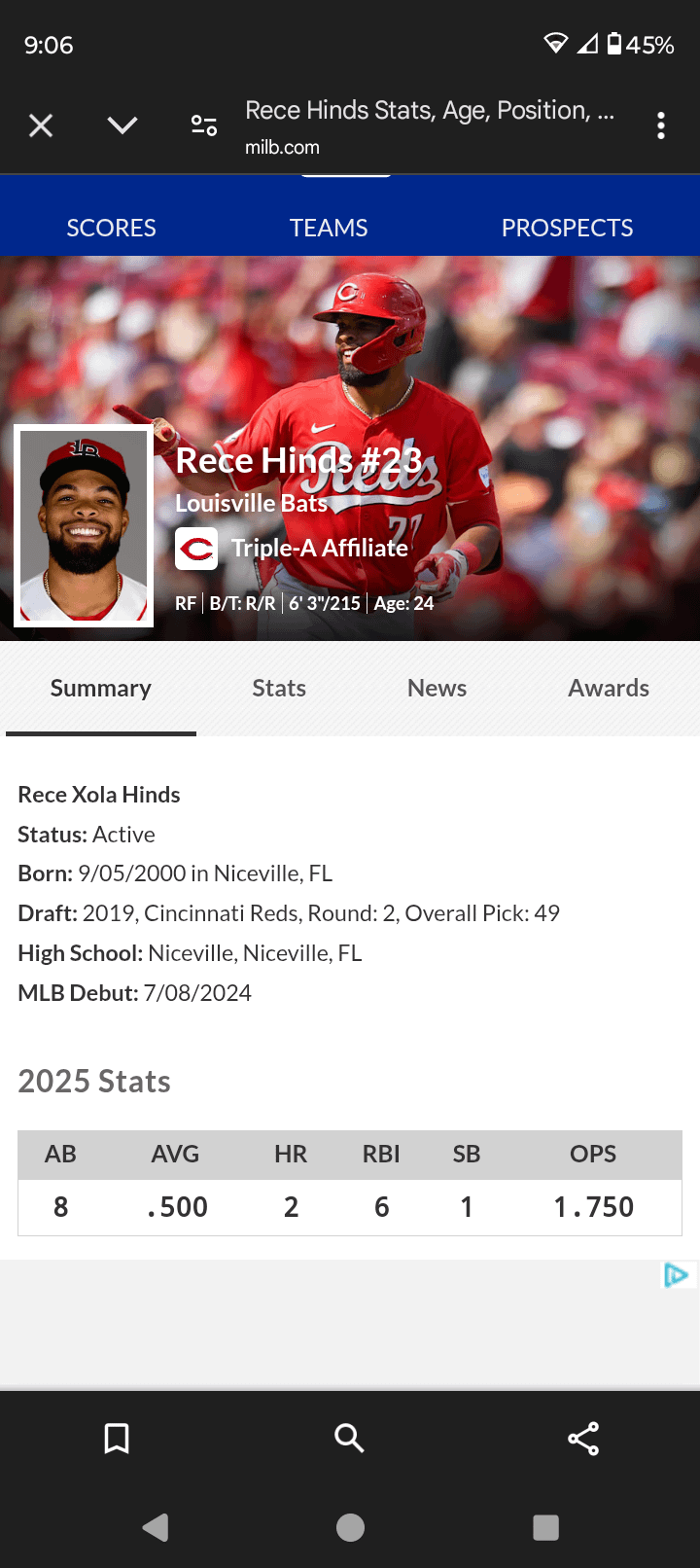Viewport: 700px width, 1568px height.
Task: Open the TEAMS section
Action: (329, 228)
